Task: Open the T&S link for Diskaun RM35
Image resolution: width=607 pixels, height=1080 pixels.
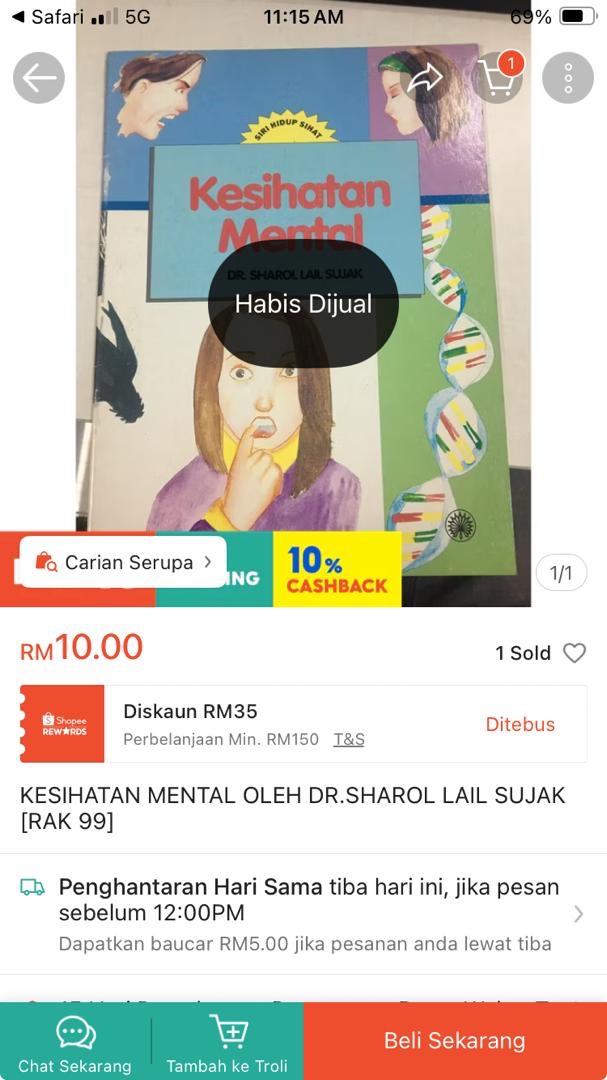Action: [x=349, y=739]
